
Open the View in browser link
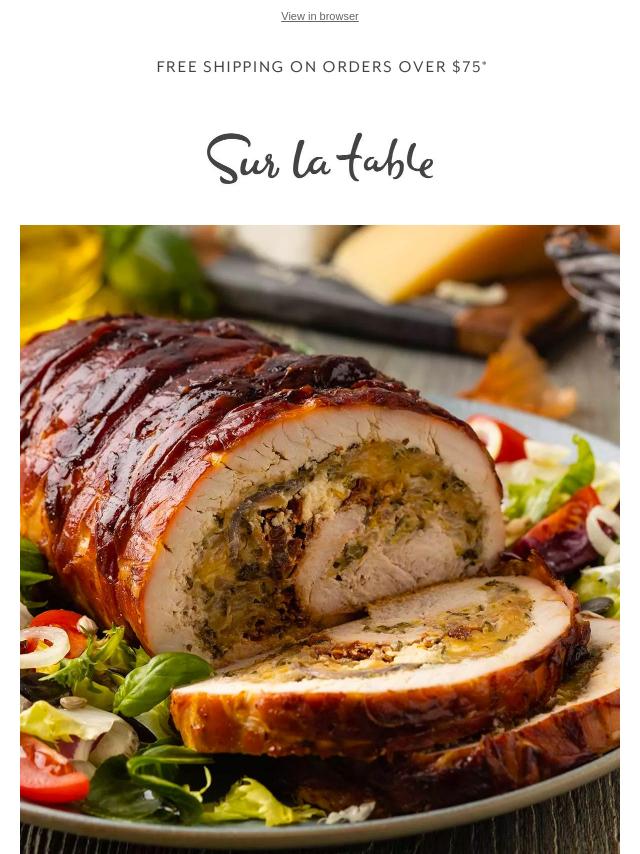(x=320, y=17)
